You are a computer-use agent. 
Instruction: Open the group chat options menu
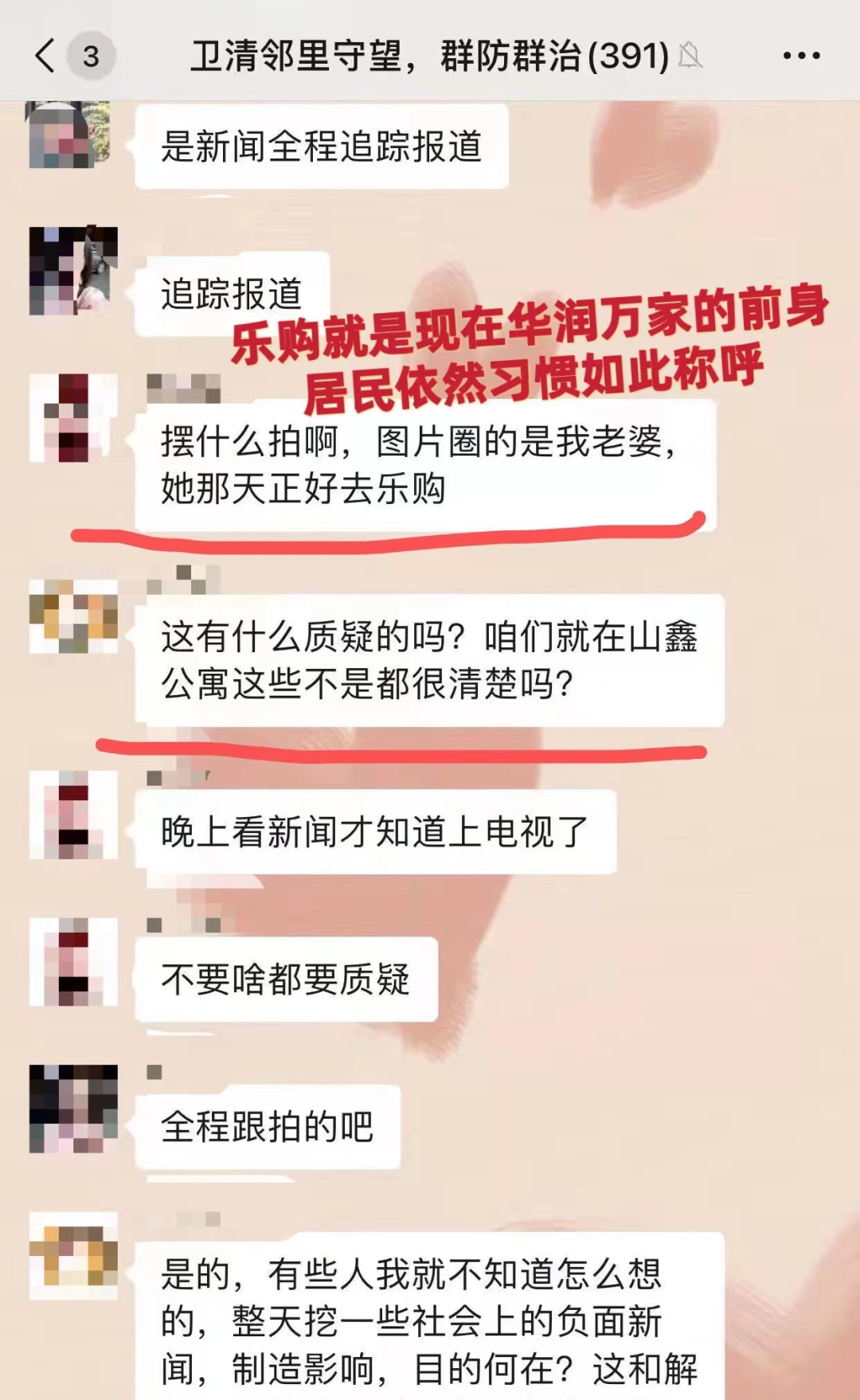pos(801,56)
